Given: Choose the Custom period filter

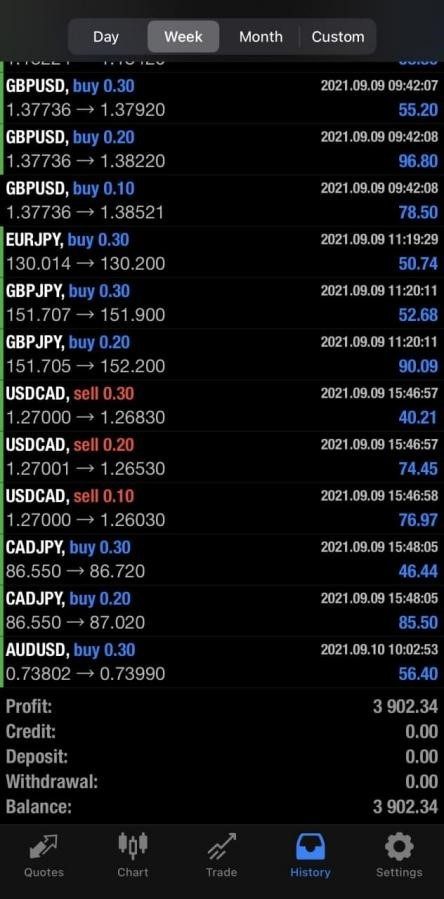Looking at the screenshot, I should tap(338, 37).
